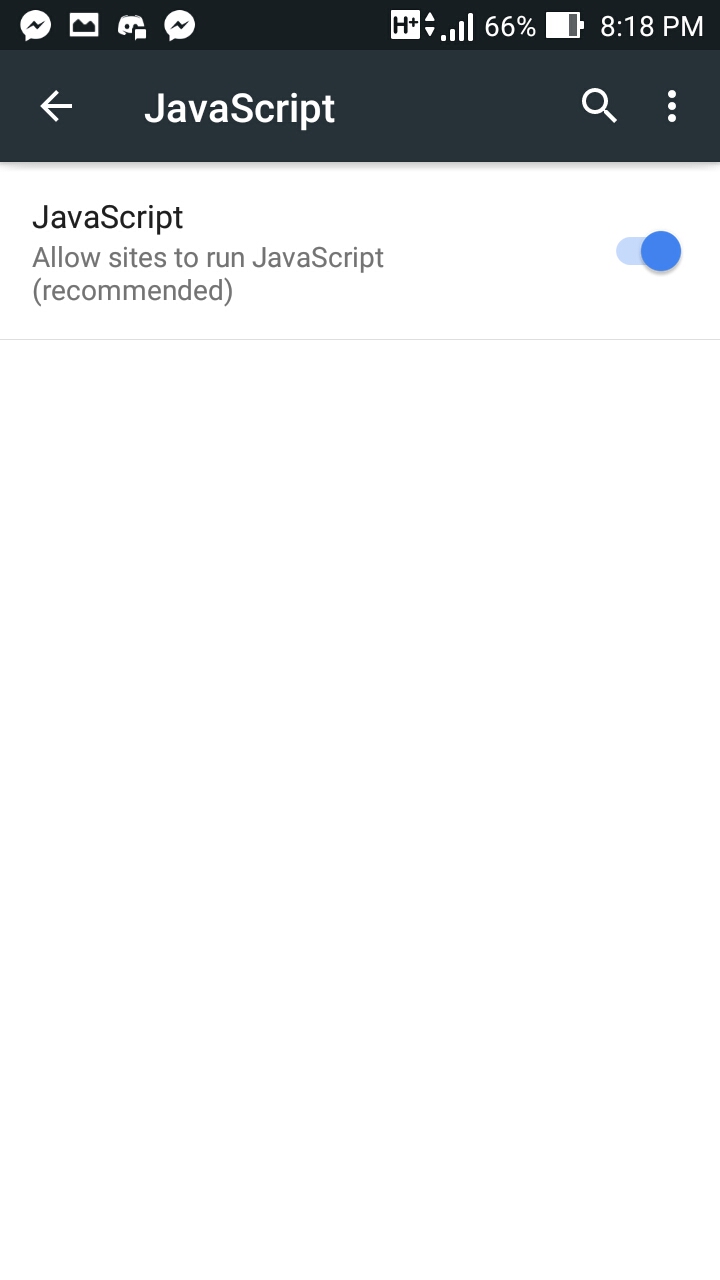Tap the Messenger notification icon

pos(35,25)
